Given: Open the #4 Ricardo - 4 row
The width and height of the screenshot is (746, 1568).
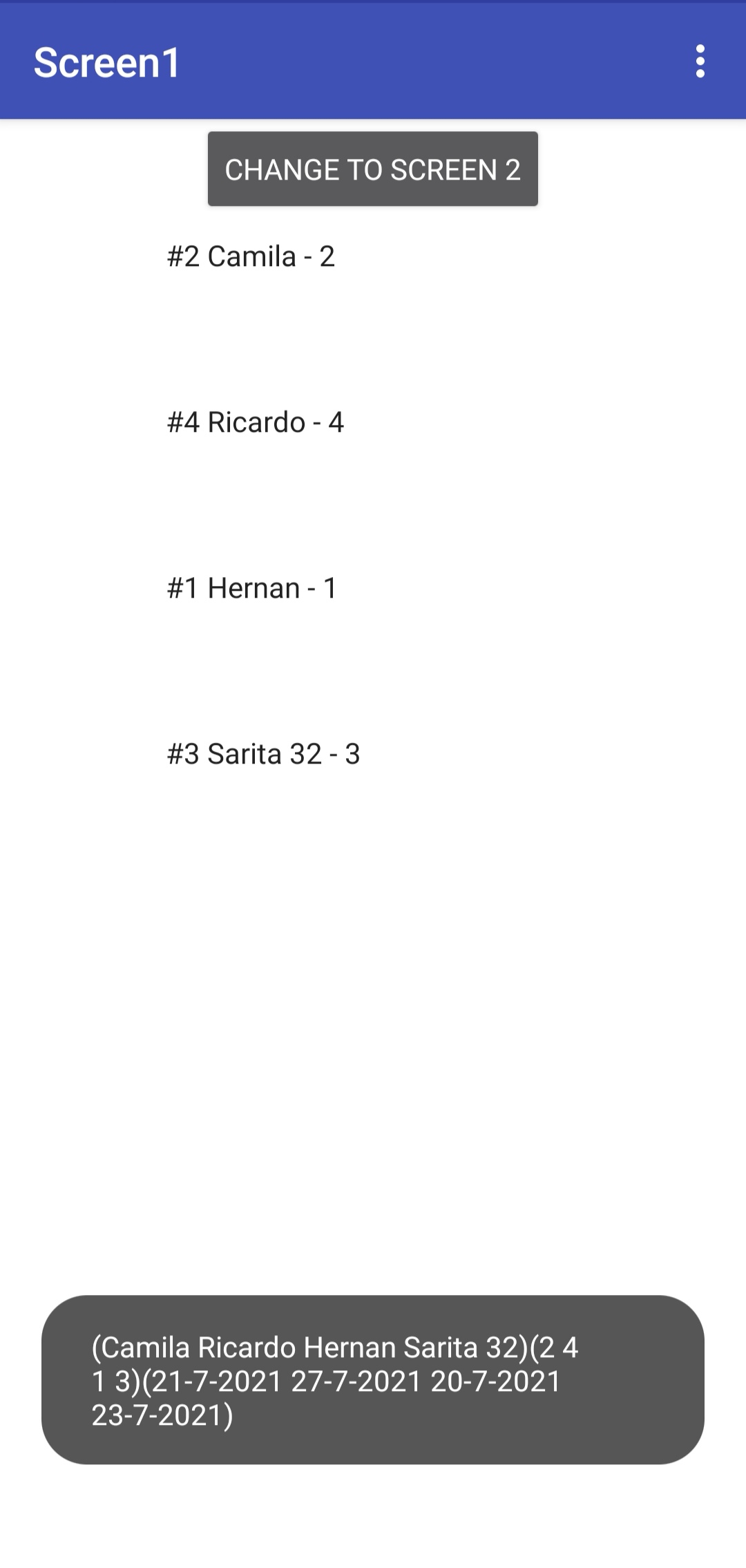Looking at the screenshot, I should (256, 423).
